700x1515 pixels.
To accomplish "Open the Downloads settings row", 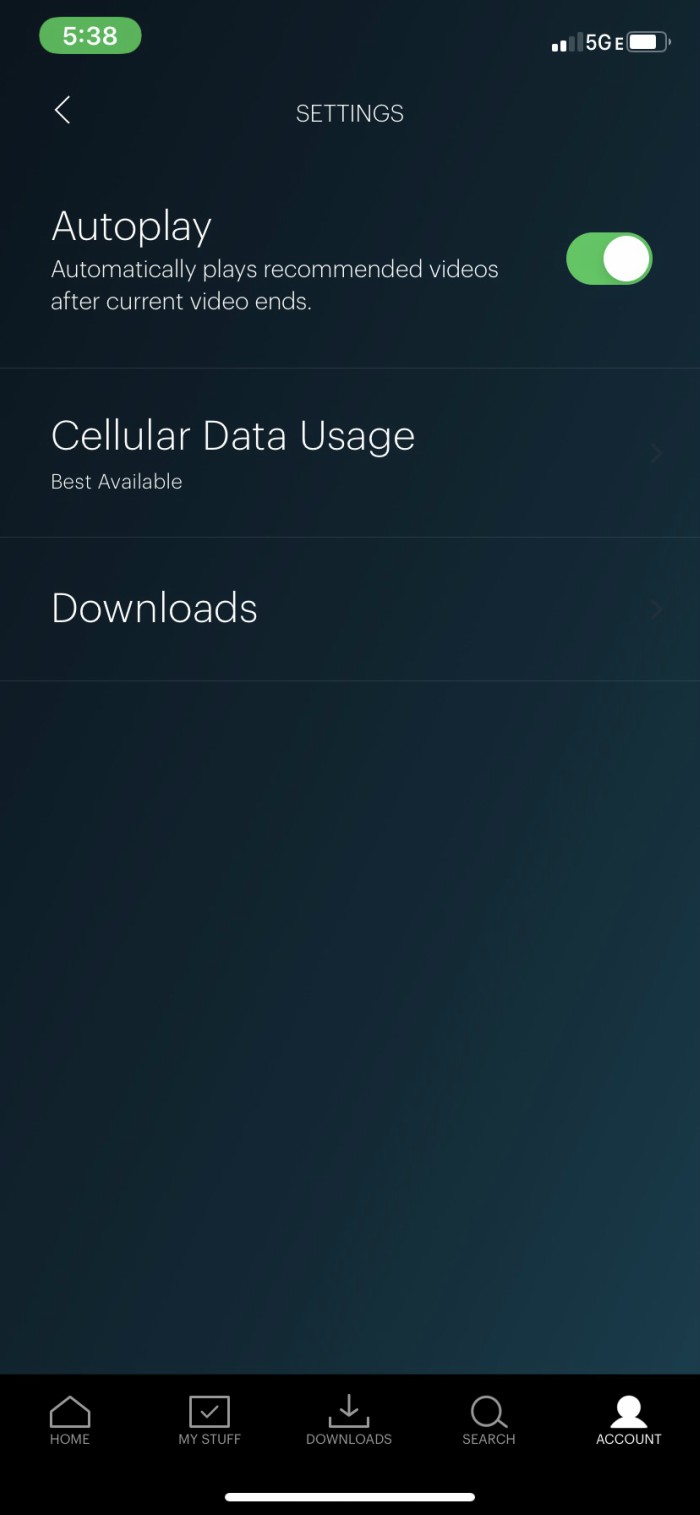I will coord(350,609).
